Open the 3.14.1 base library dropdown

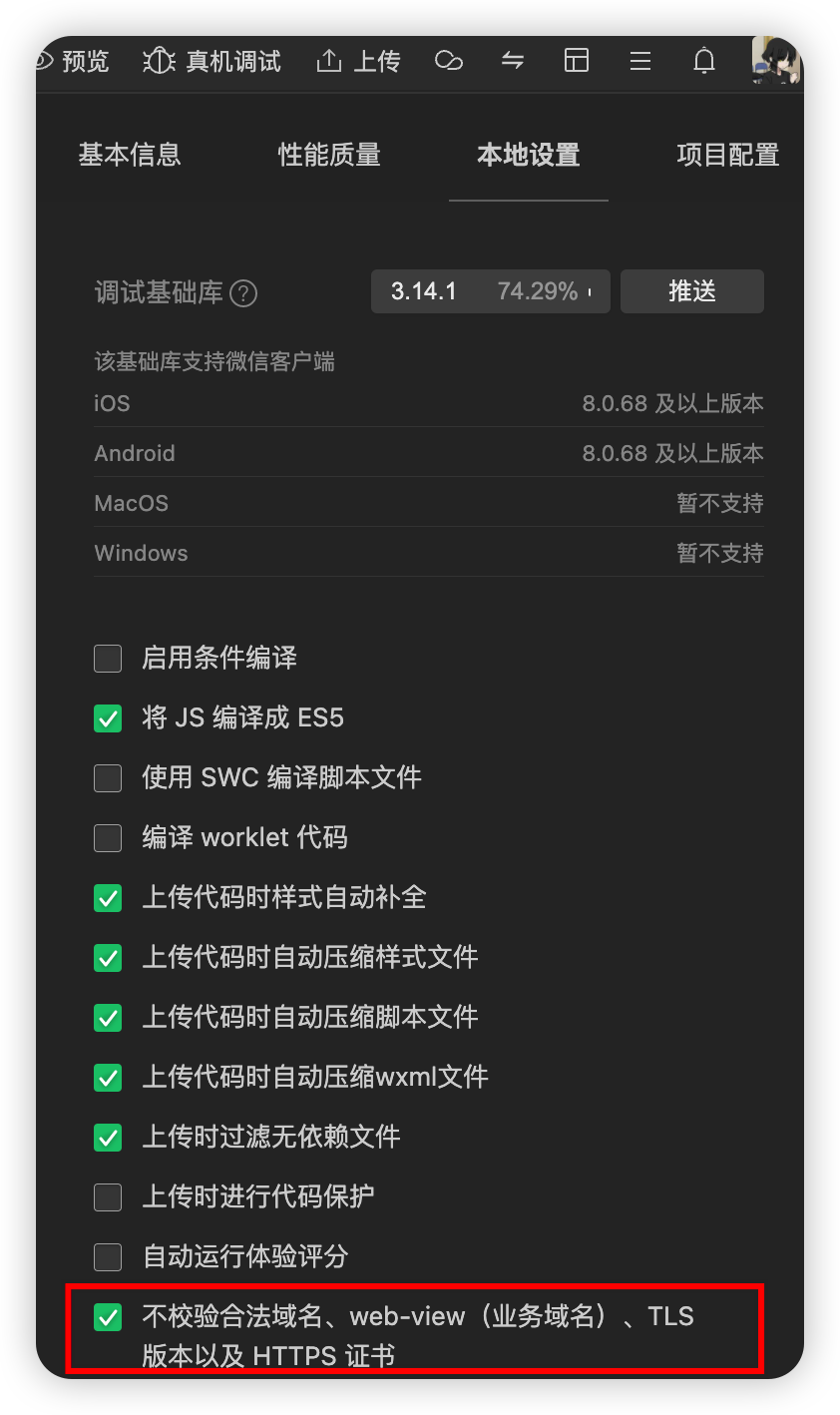[490, 291]
